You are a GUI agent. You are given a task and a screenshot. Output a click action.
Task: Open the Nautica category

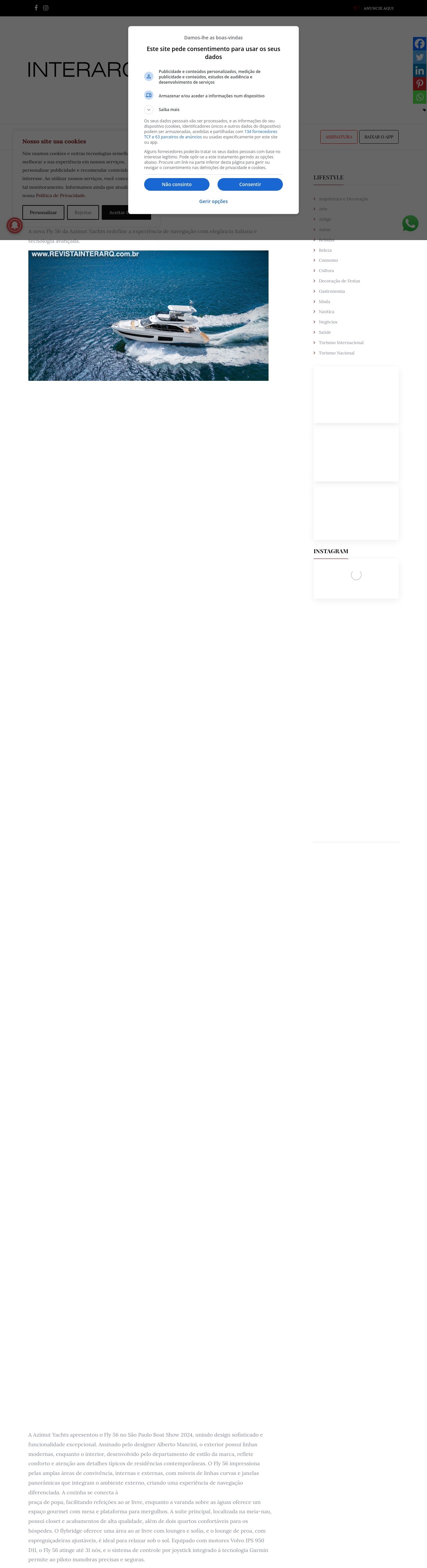tap(326, 312)
